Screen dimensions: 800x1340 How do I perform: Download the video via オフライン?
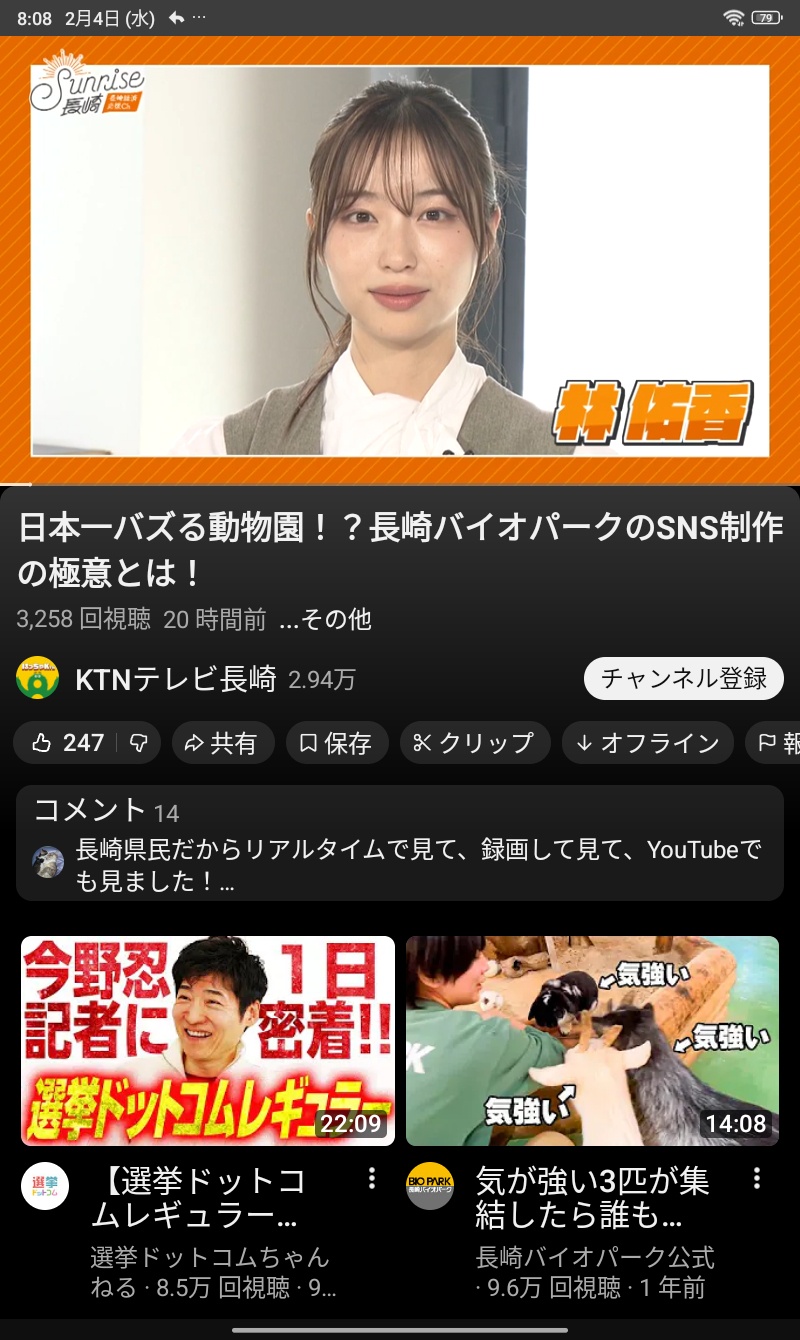[648, 743]
